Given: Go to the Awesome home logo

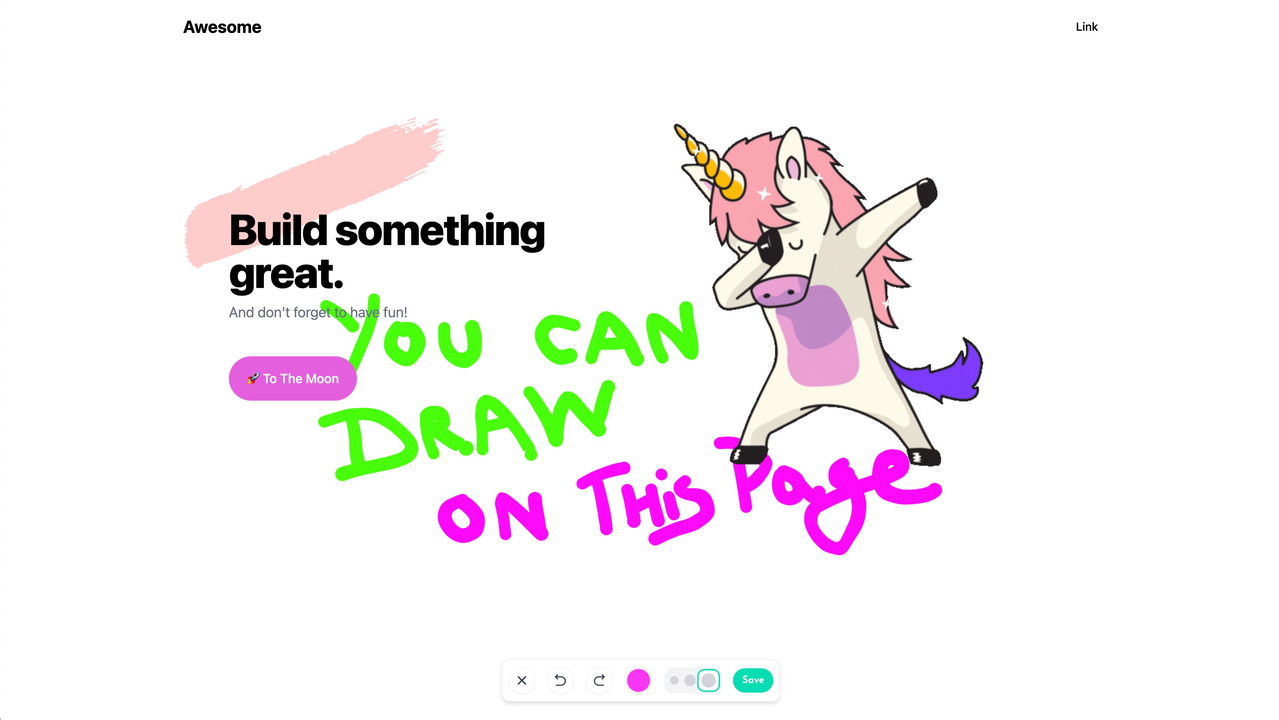Looking at the screenshot, I should [x=222, y=27].
